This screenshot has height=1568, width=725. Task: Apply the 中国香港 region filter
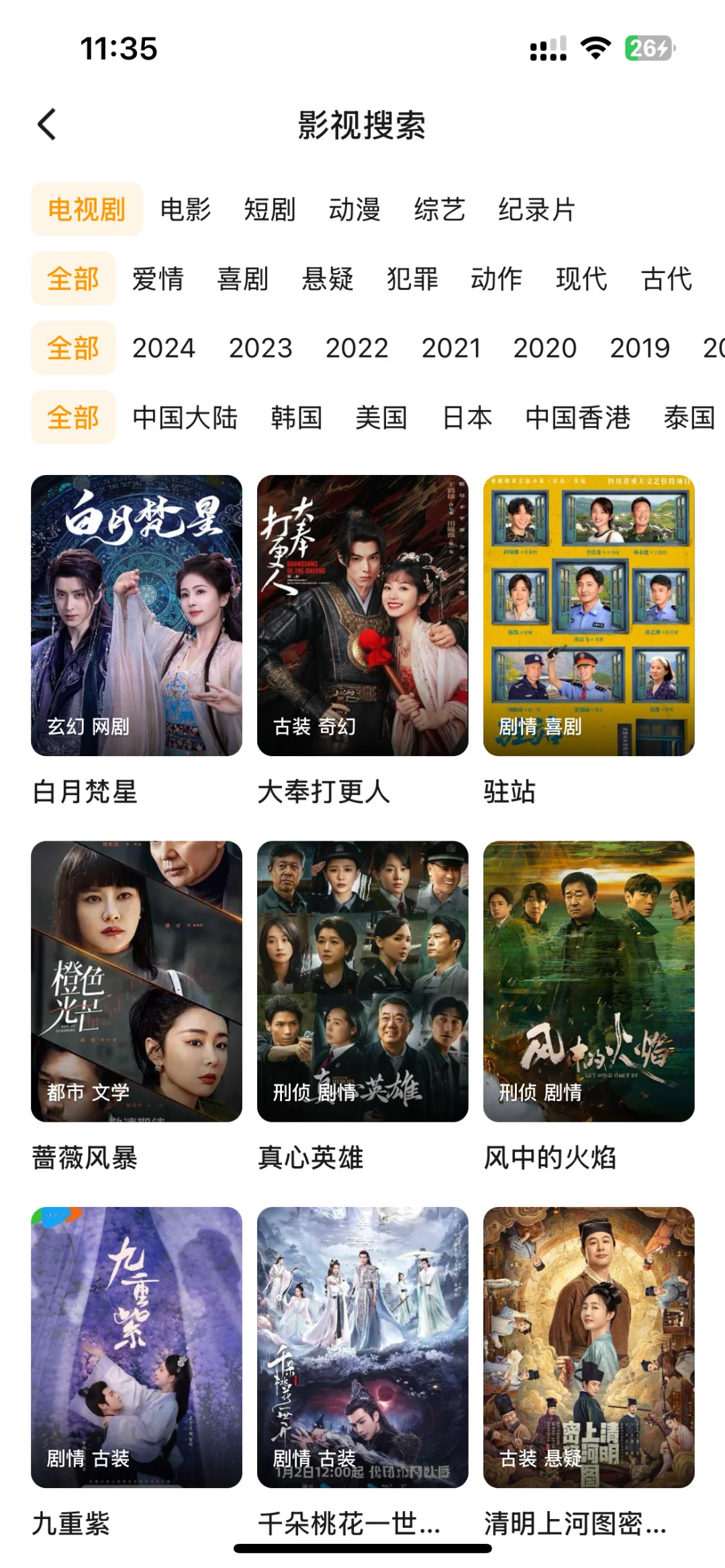coord(578,417)
